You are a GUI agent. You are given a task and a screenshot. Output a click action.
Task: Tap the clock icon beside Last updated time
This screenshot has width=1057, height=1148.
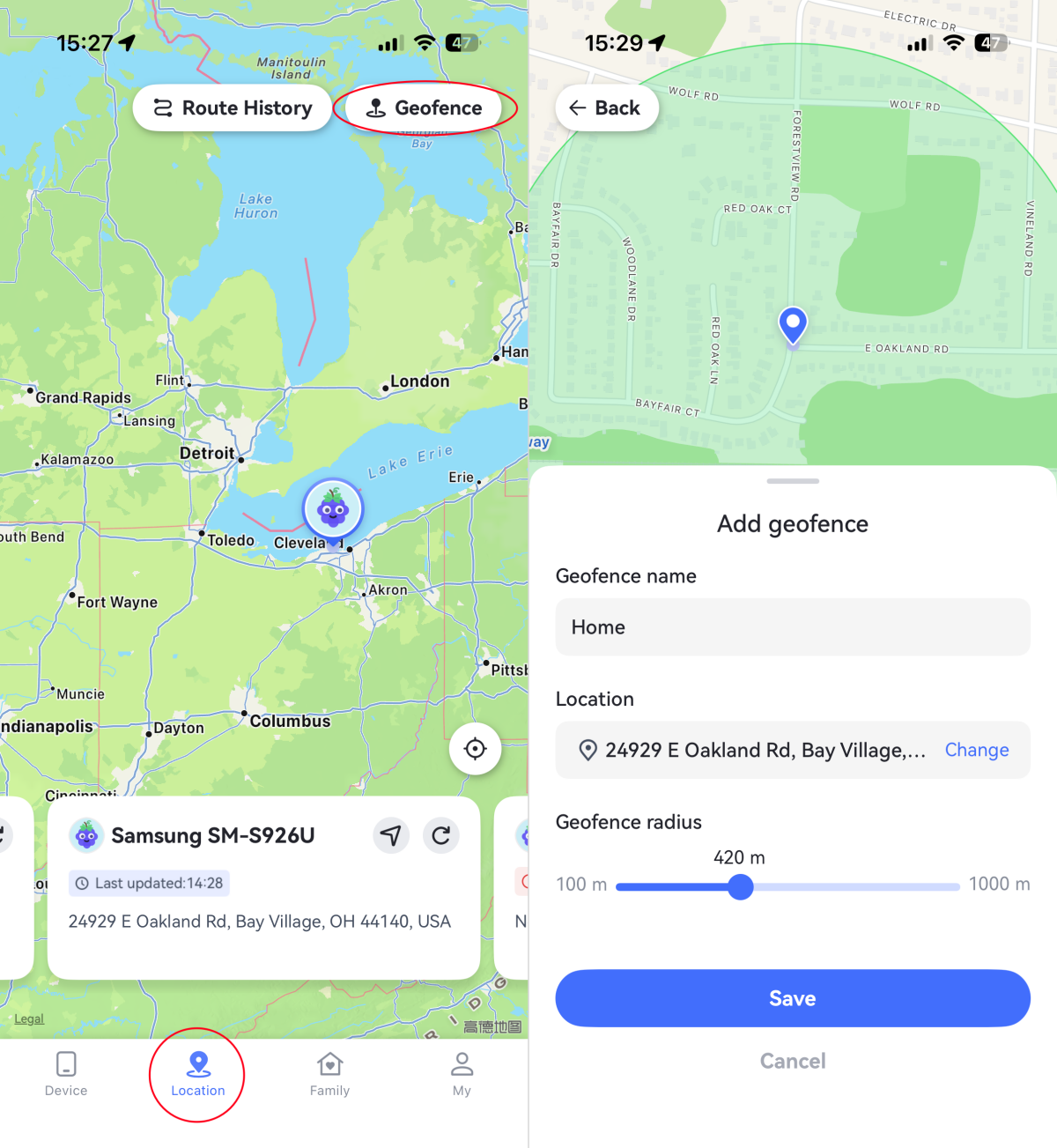[82, 883]
